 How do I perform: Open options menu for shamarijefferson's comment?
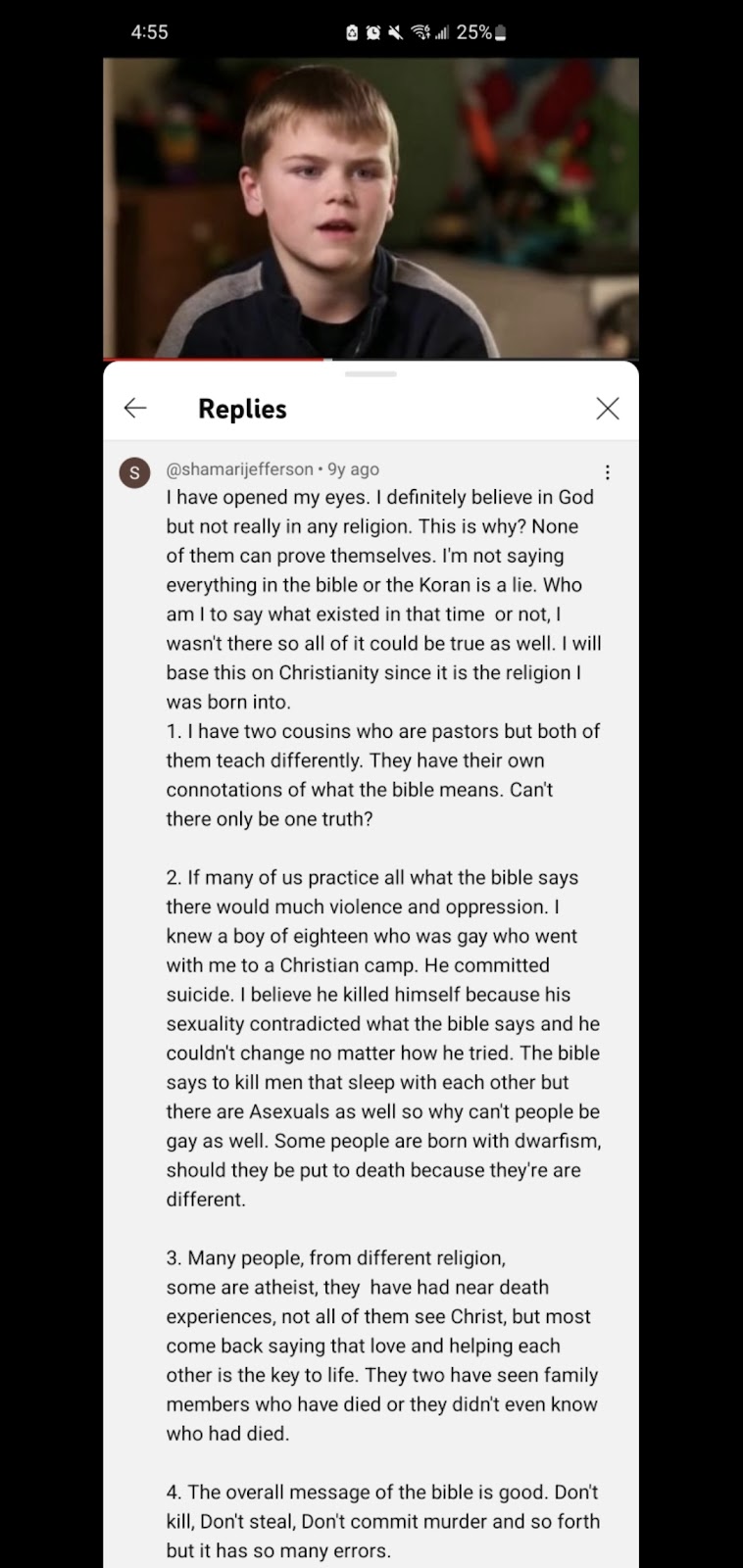pos(608,472)
